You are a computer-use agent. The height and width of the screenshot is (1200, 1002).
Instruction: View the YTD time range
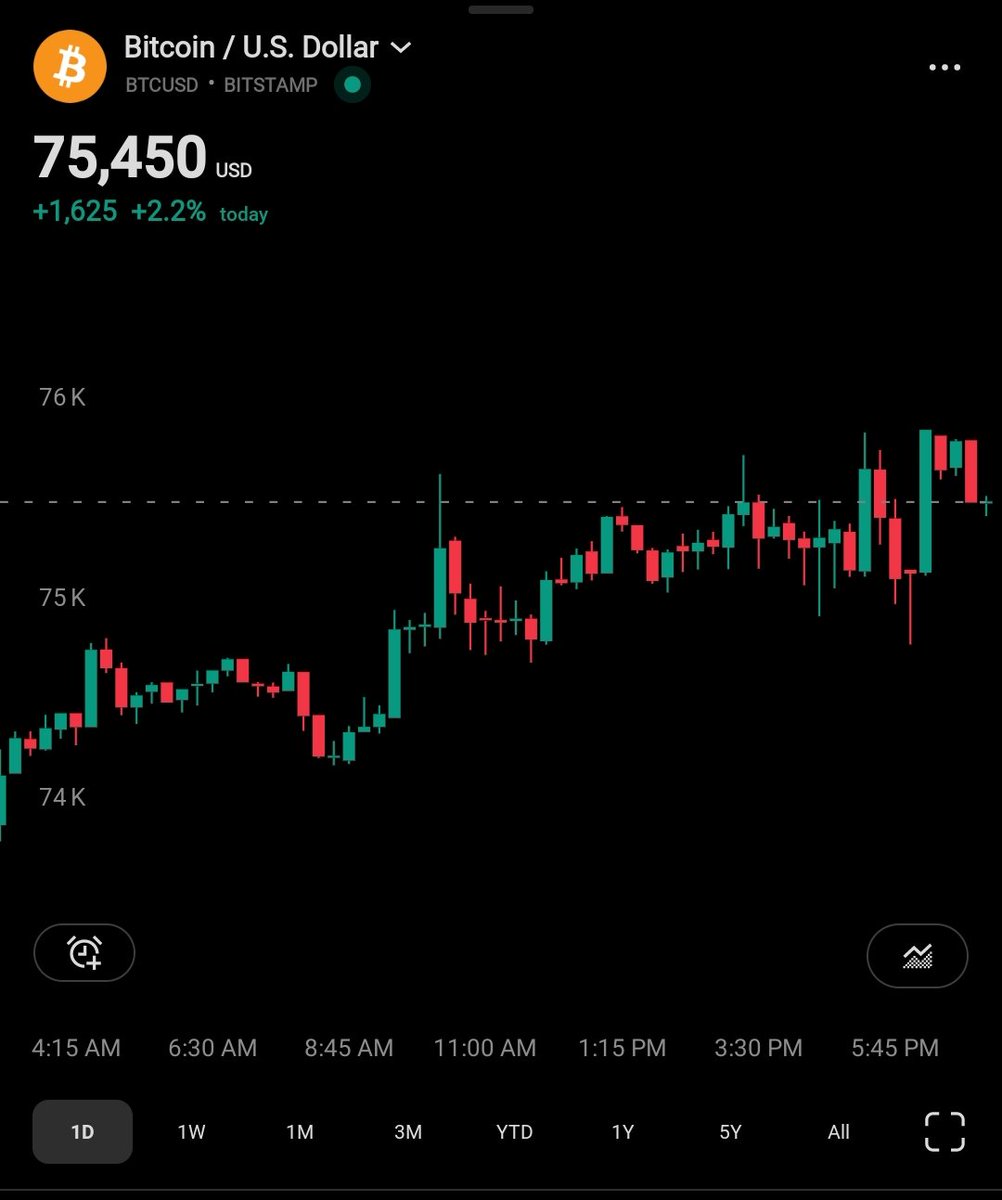[x=514, y=1132]
